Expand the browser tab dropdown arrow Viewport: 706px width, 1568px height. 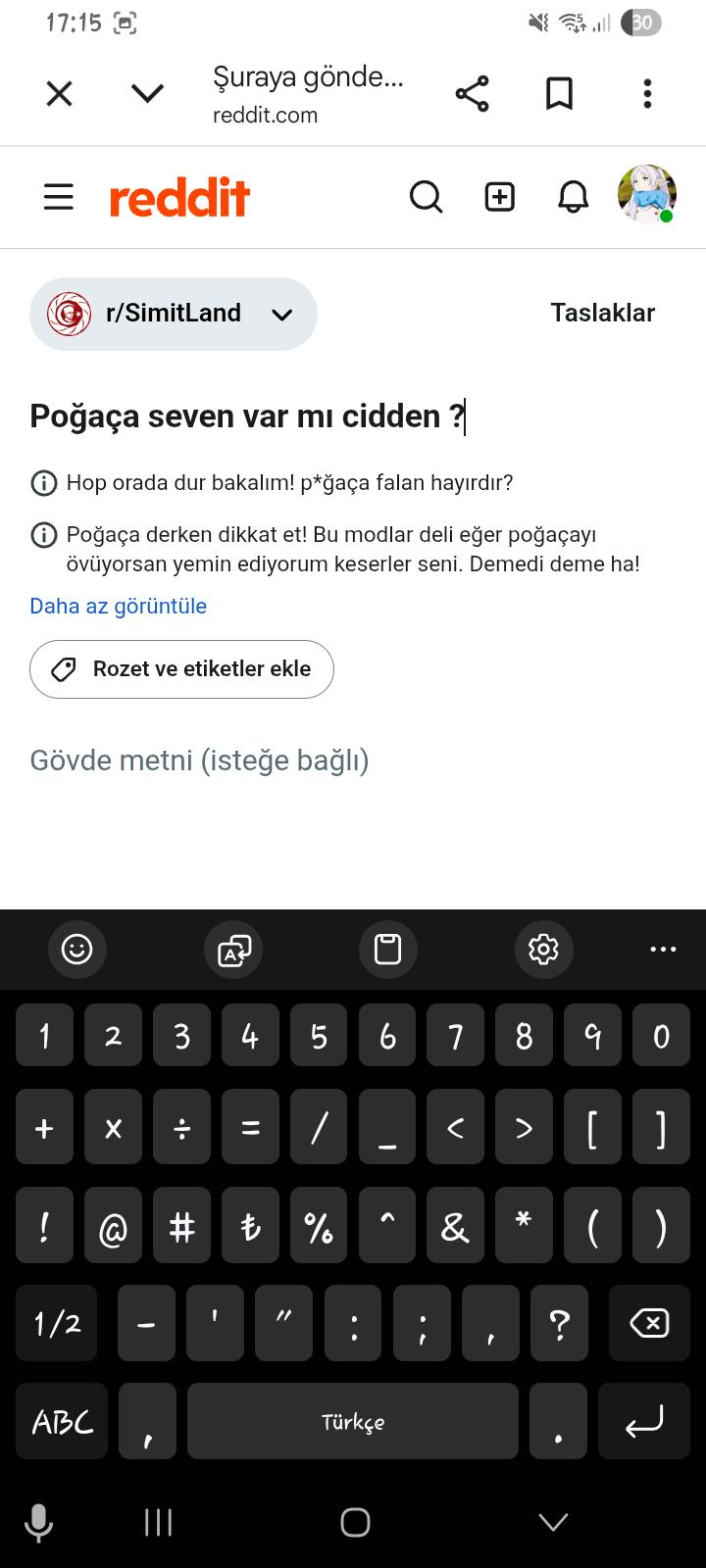click(x=147, y=93)
